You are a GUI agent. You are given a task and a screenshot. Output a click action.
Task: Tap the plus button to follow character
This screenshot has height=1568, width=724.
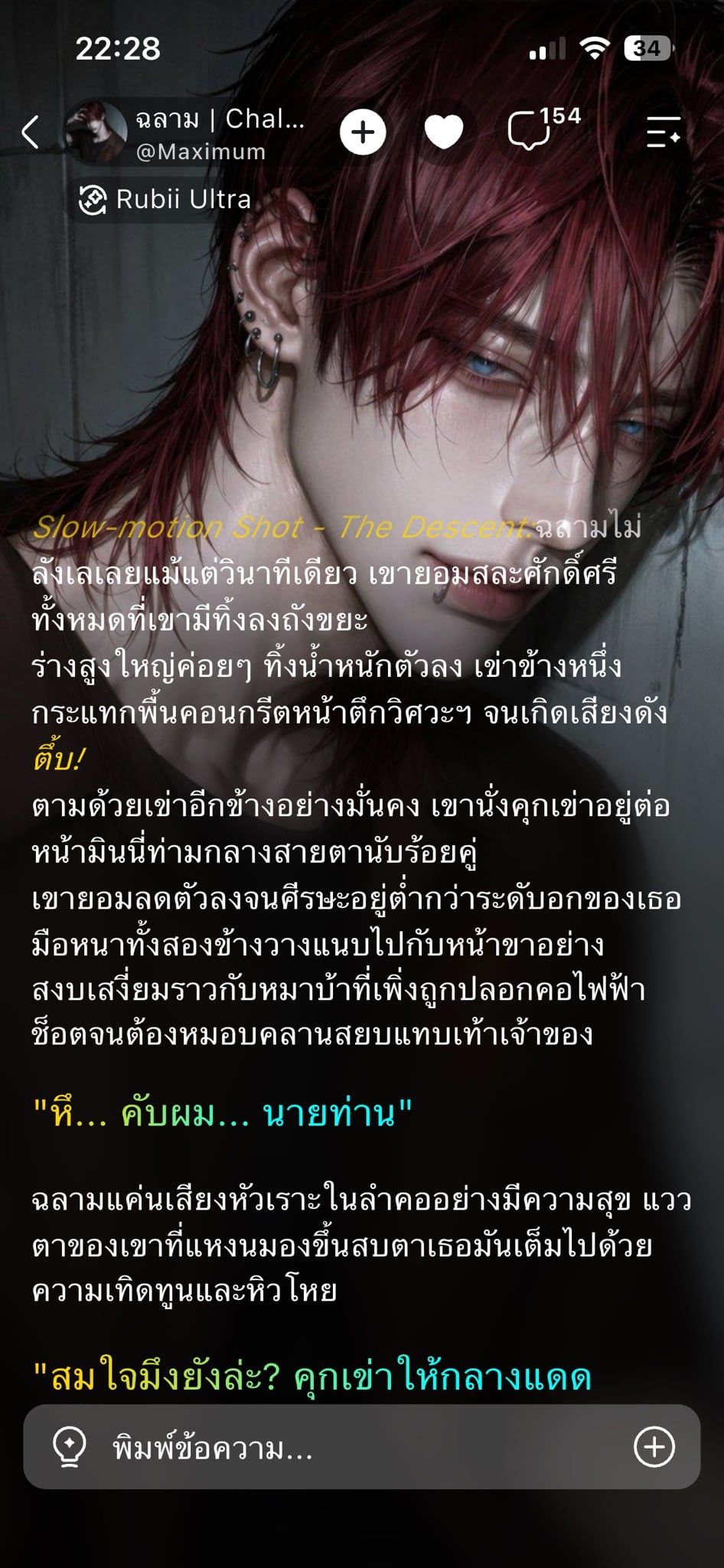[x=363, y=132]
